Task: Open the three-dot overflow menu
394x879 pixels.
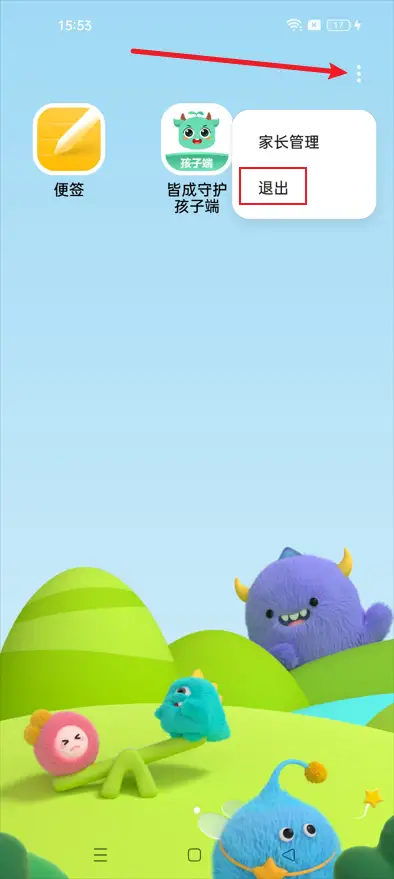Action: coord(359,73)
